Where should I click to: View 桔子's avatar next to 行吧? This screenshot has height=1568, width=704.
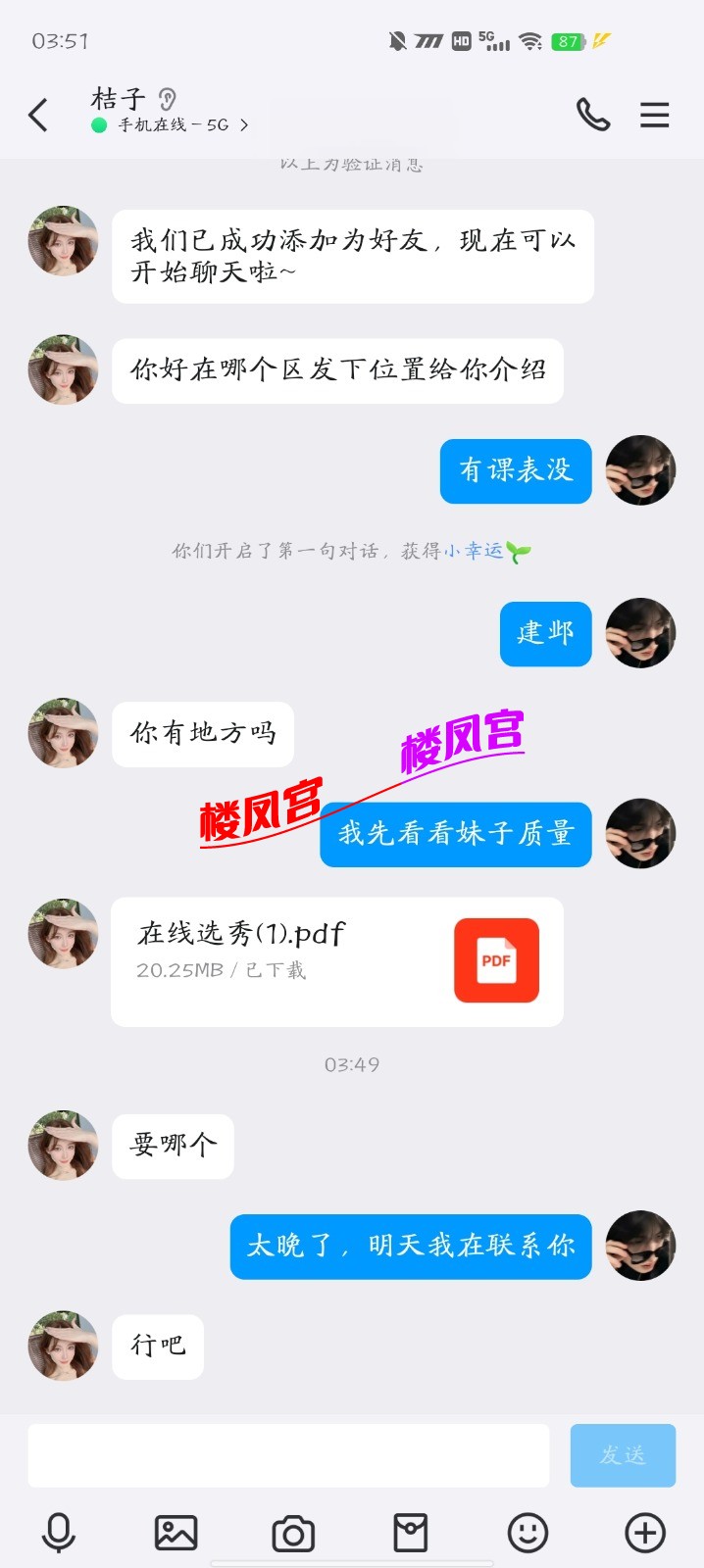tap(64, 1346)
